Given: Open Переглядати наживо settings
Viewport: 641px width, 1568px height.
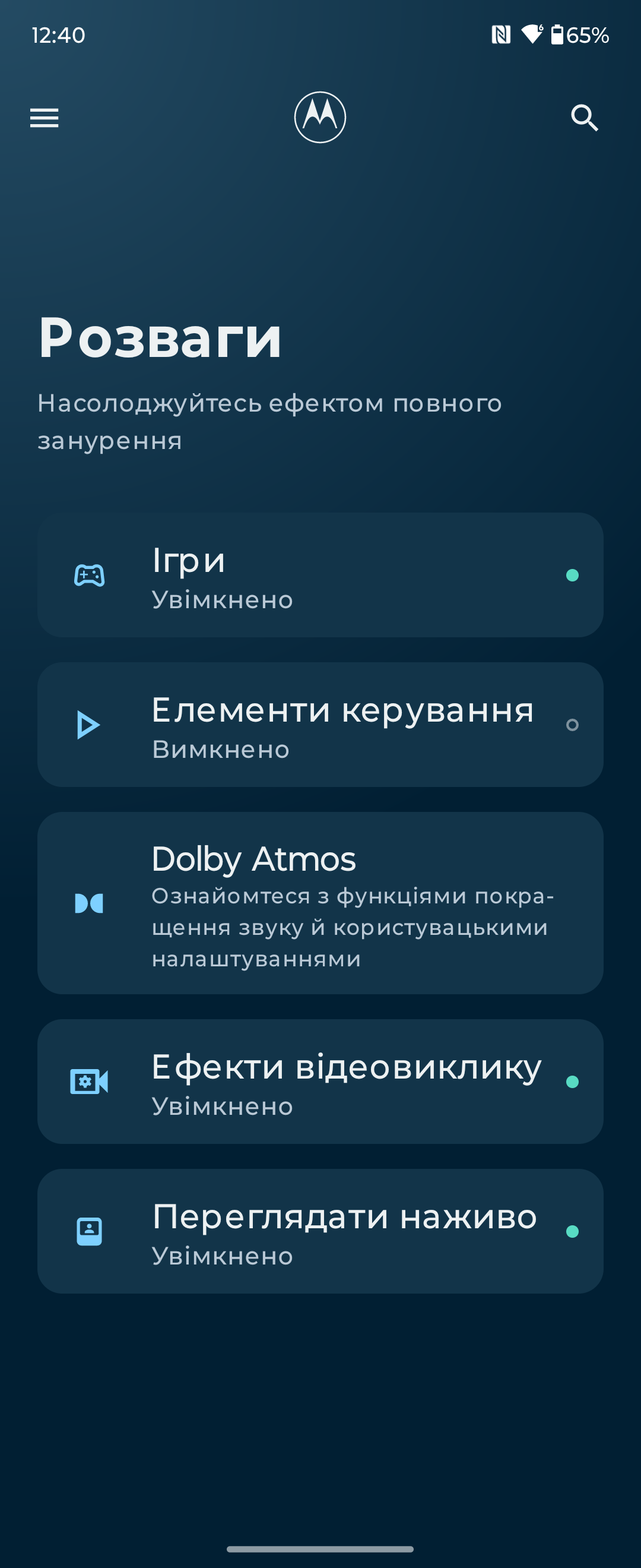Looking at the screenshot, I should (x=320, y=1231).
